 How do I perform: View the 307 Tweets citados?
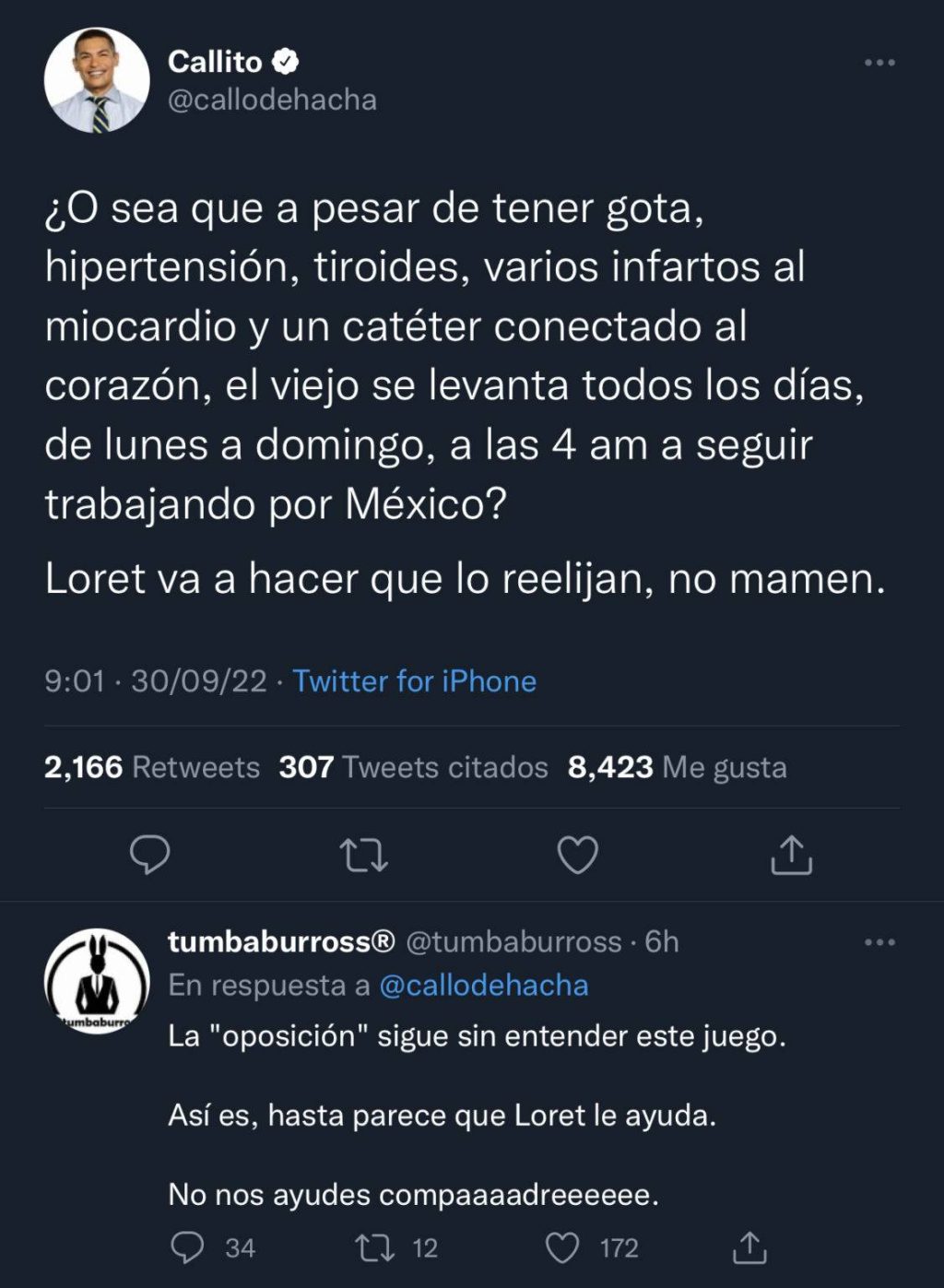tap(413, 767)
